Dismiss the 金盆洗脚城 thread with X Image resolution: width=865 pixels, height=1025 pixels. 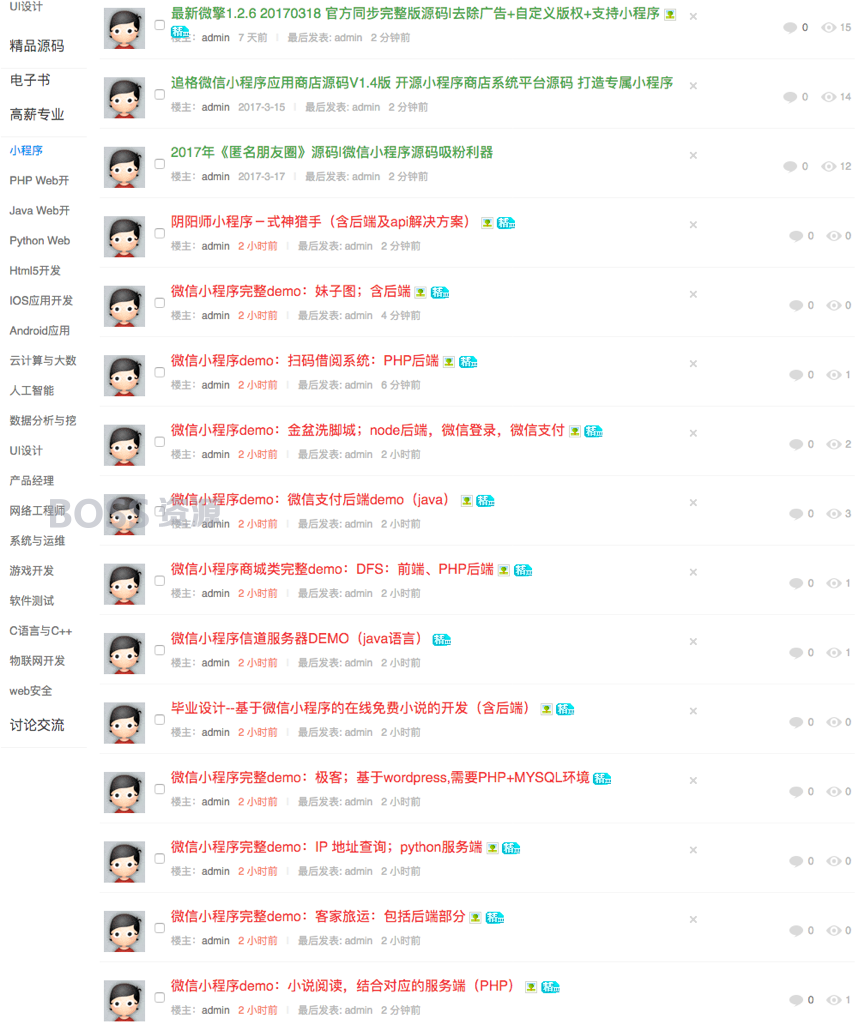tap(693, 433)
